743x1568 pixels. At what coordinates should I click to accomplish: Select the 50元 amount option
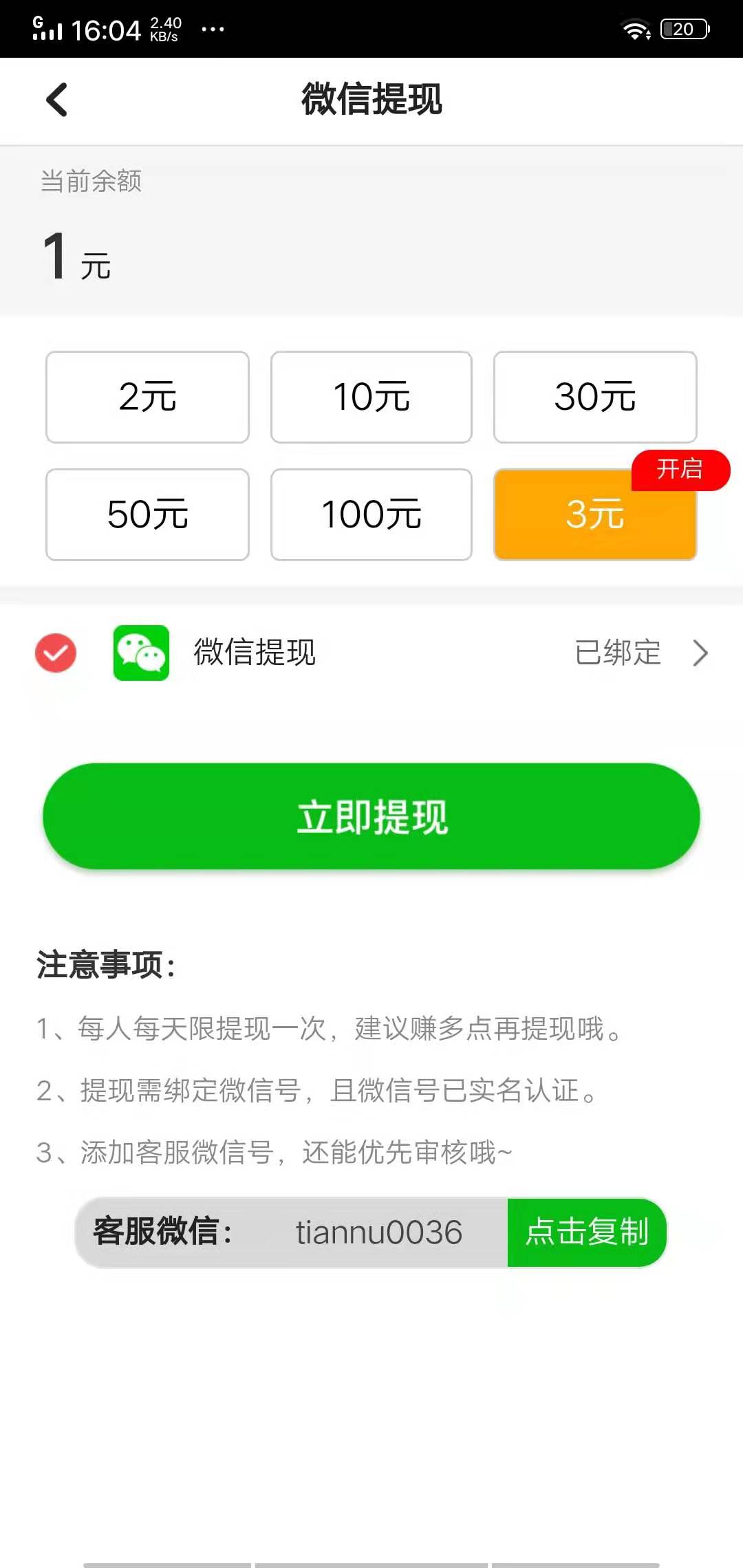(147, 514)
